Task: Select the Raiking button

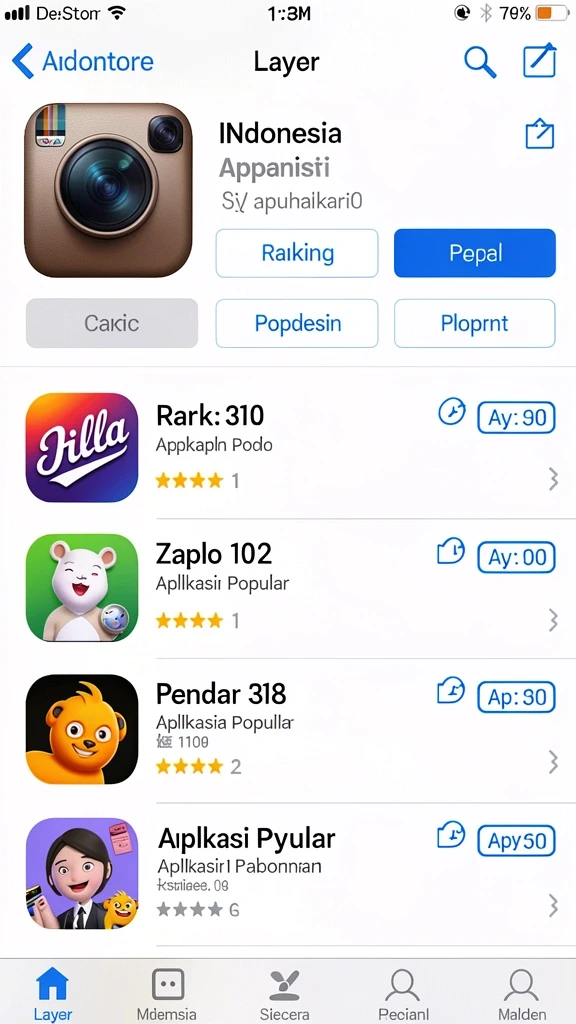Action: tap(297, 253)
